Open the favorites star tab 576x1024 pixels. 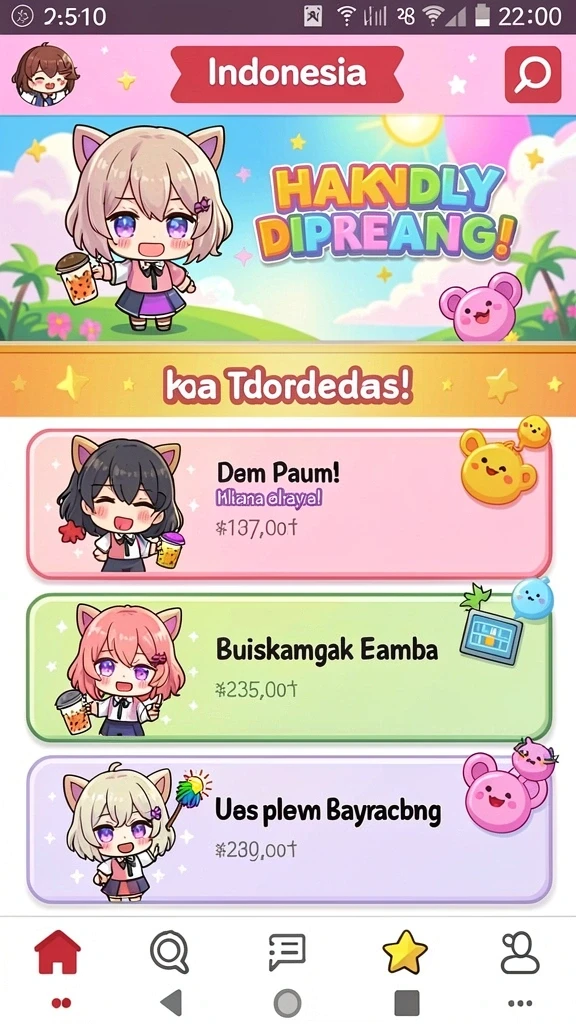point(405,952)
